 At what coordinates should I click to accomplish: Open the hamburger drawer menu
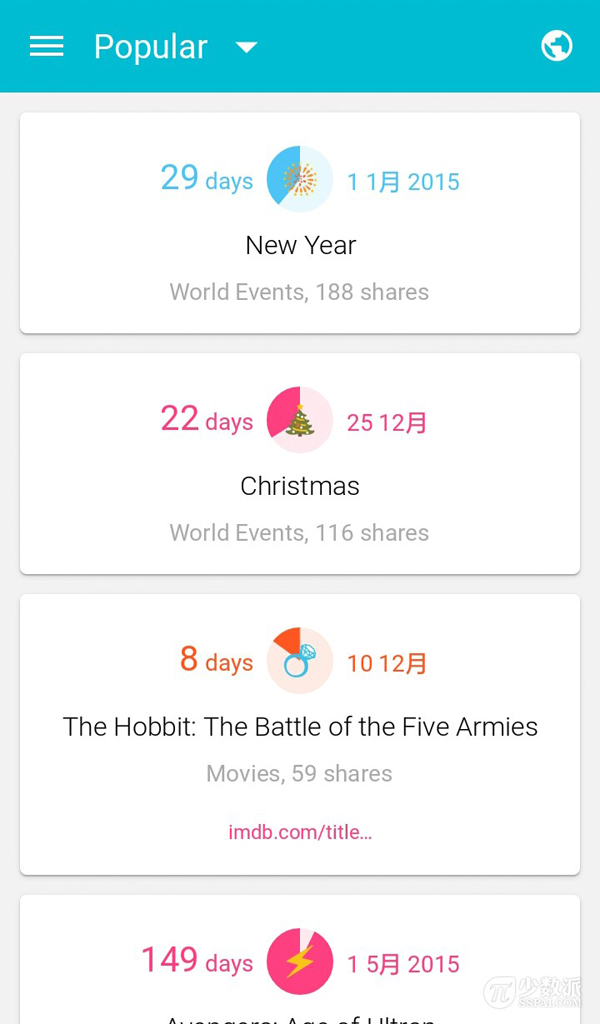click(x=46, y=46)
